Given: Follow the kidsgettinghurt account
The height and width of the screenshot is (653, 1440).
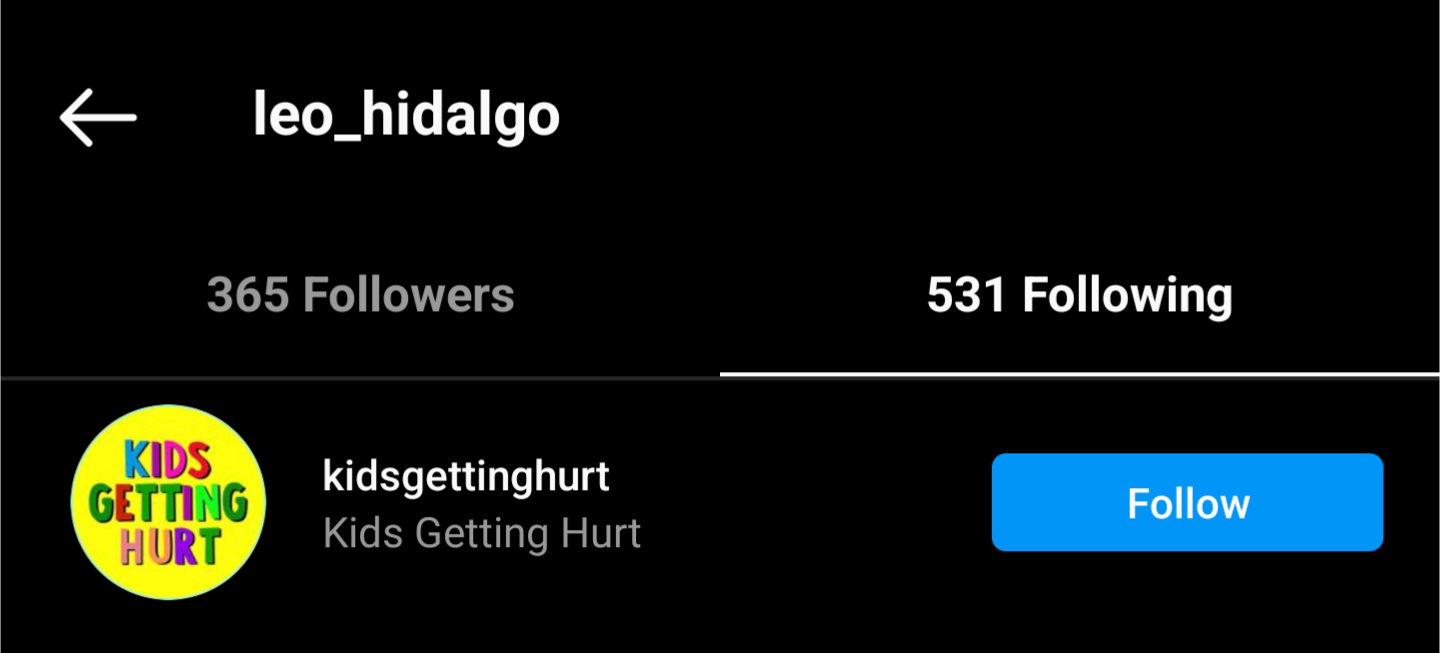Looking at the screenshot, I should [x=1187, y=502].
